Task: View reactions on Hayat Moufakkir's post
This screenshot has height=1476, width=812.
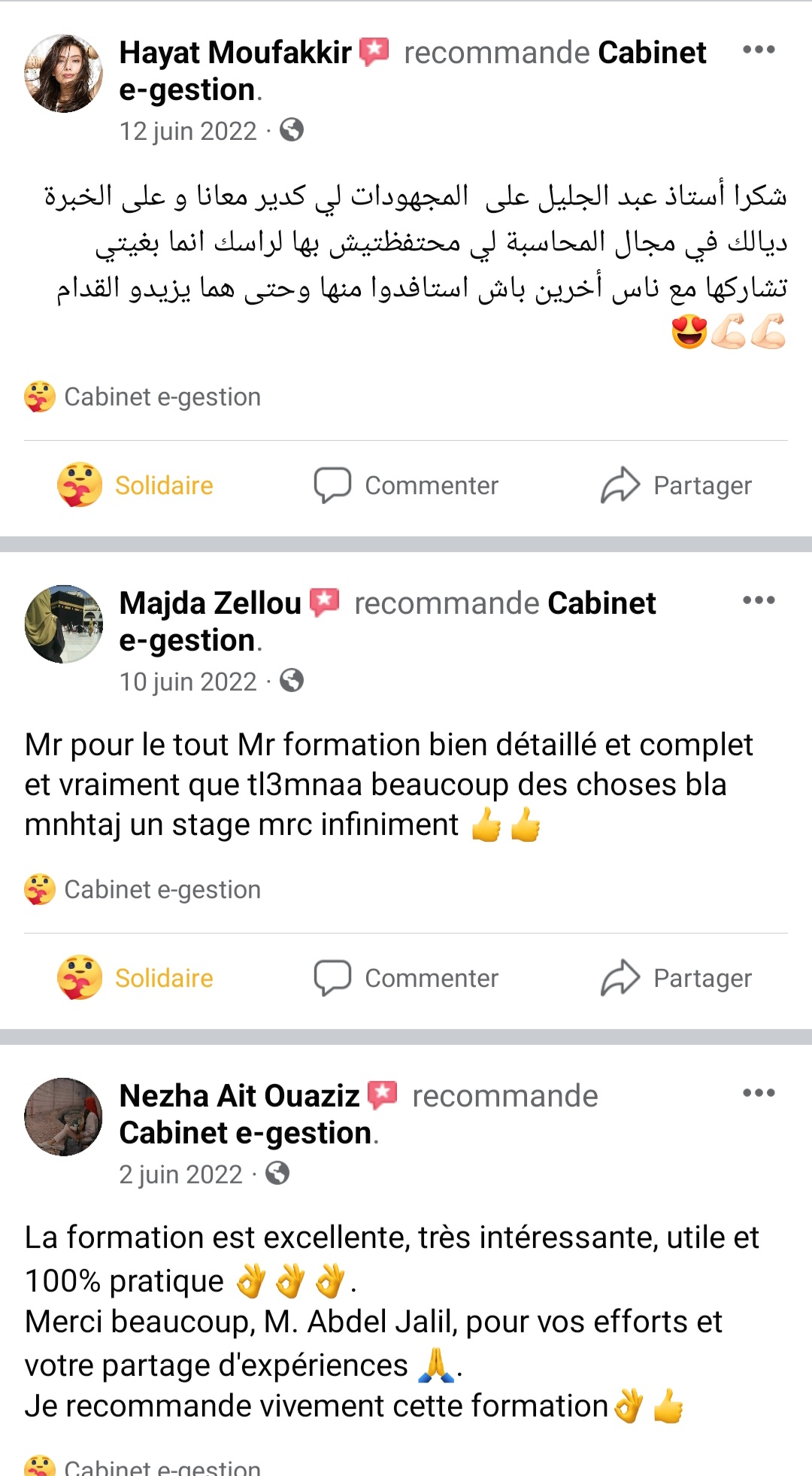Action: (143, 396)
